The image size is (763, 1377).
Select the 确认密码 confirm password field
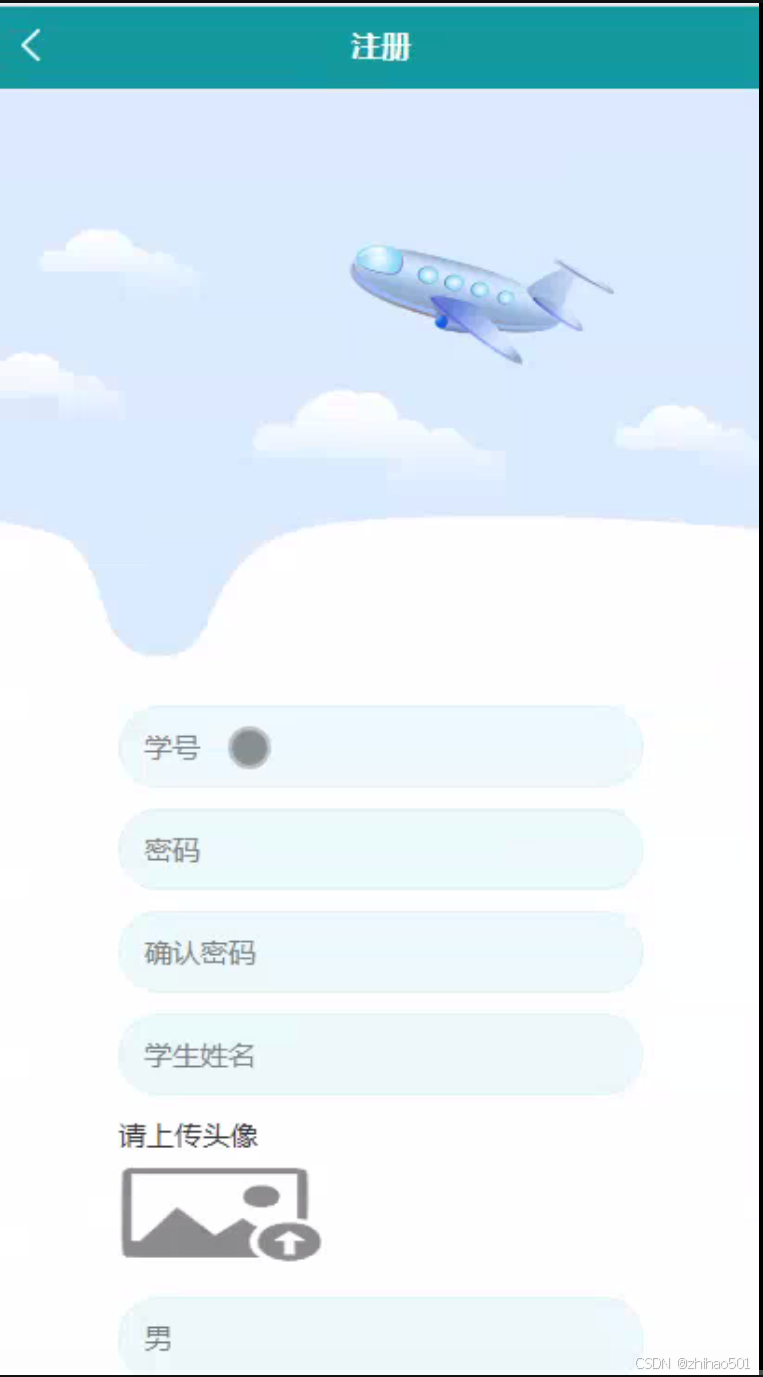coord(380,953)
